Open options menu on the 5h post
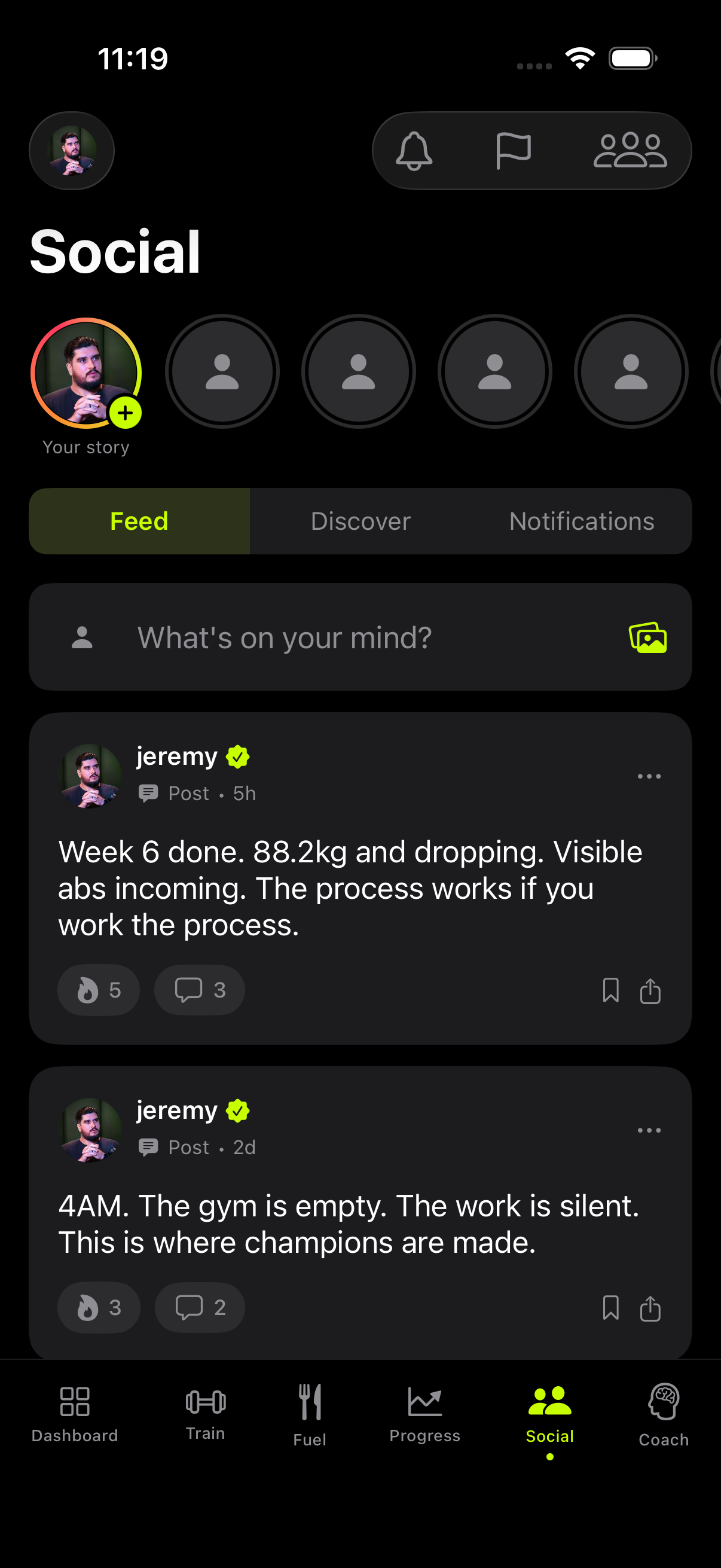The height and width of the screenshot is (1568, 721). tap(649, 776)
